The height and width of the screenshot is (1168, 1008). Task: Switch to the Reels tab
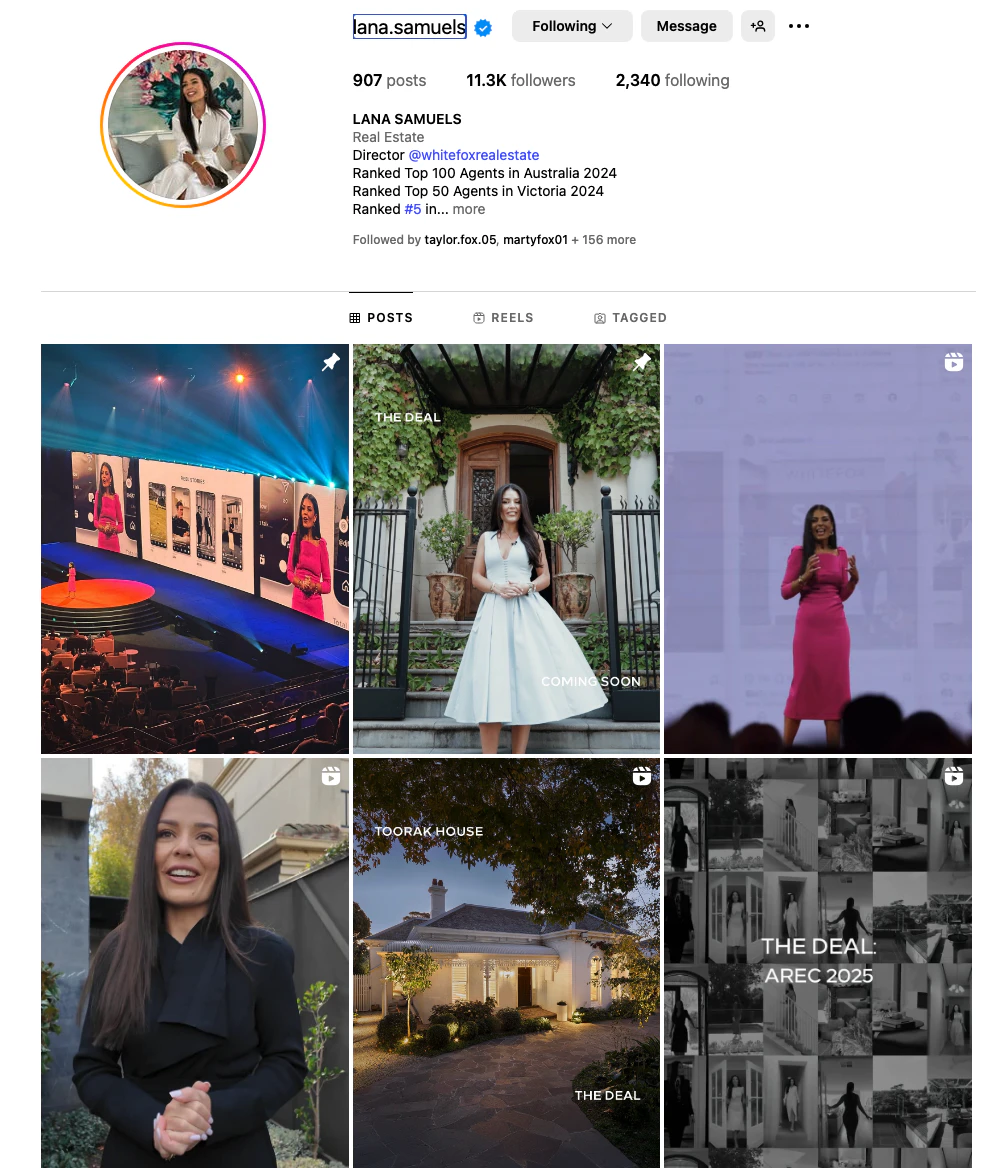pyautogui.click(x=503, y=317)
